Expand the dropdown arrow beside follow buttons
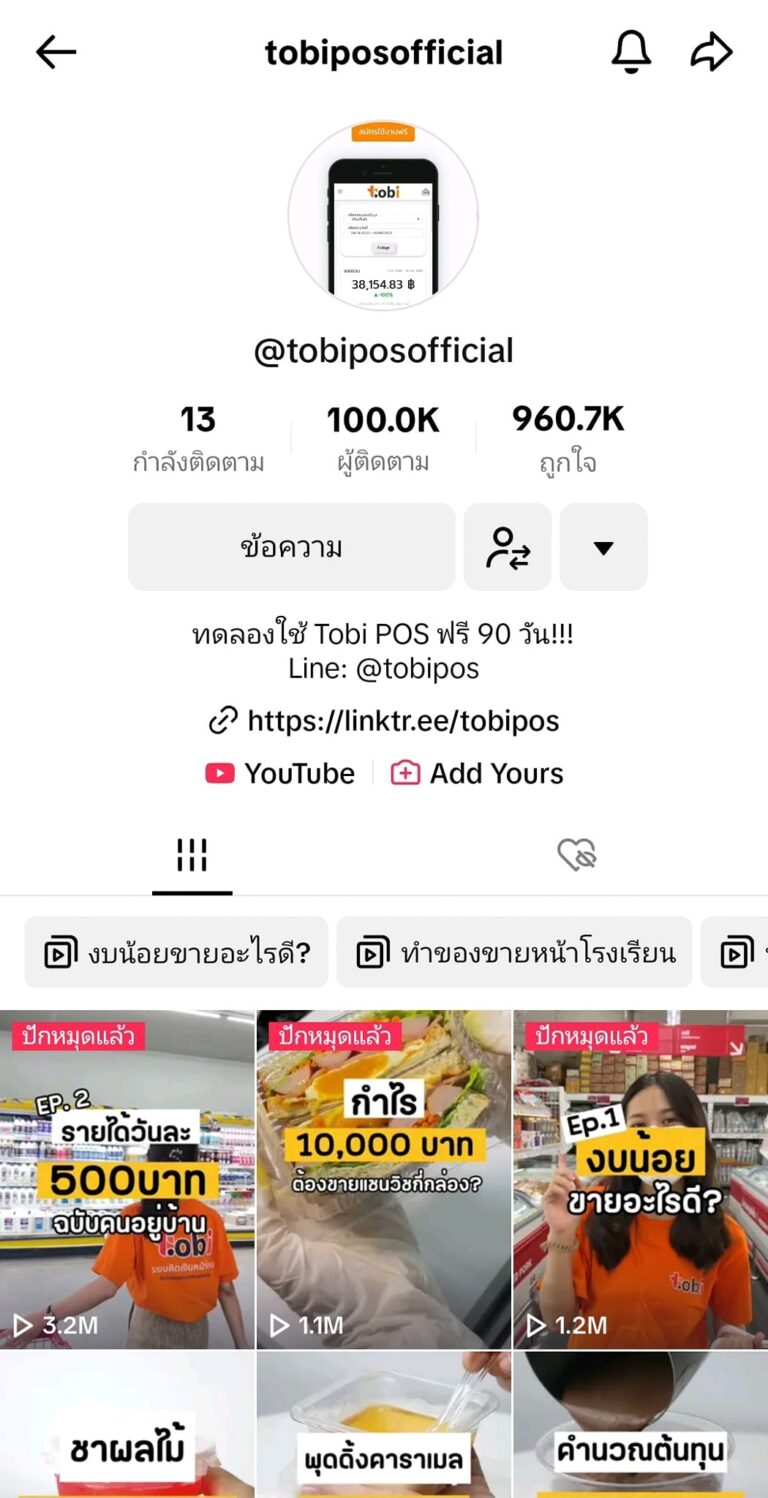The width and height of the screenshot is (768, 1498). pyautogui.click(x=604, y=547)
